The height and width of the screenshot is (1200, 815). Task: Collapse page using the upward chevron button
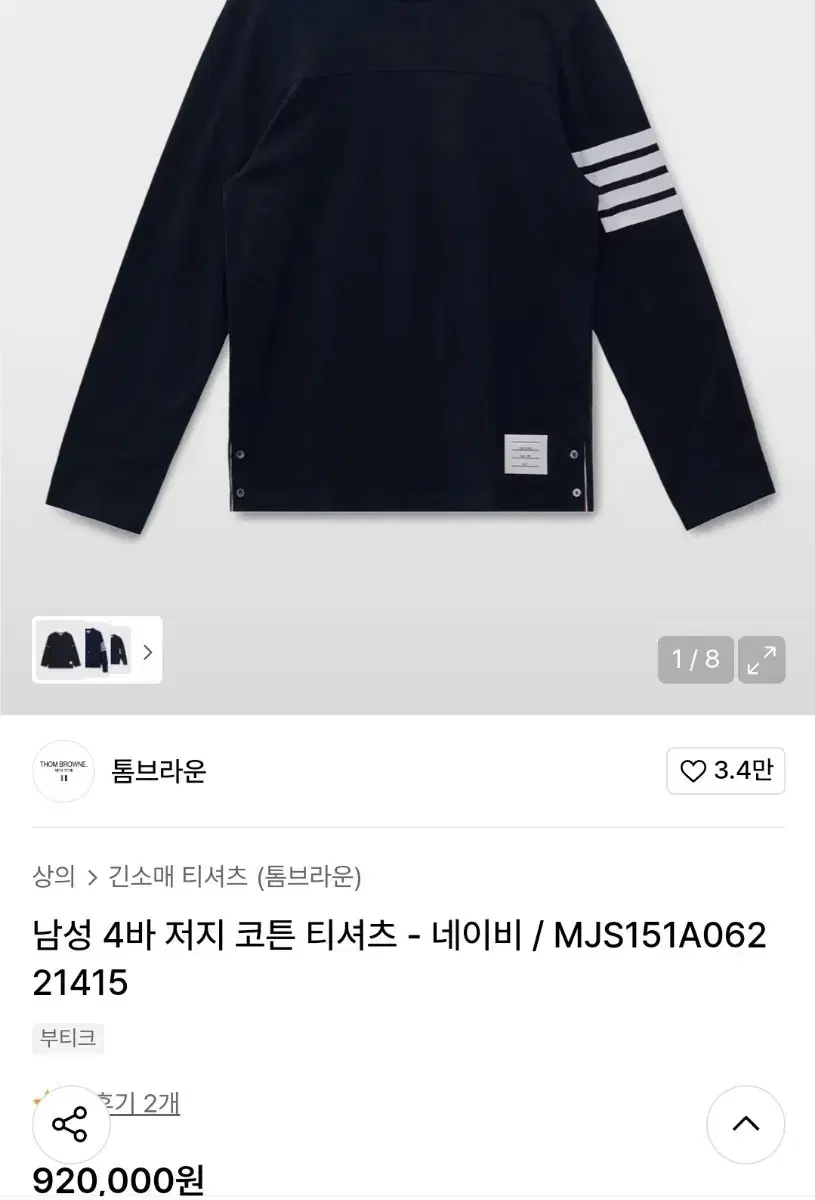744,1124
